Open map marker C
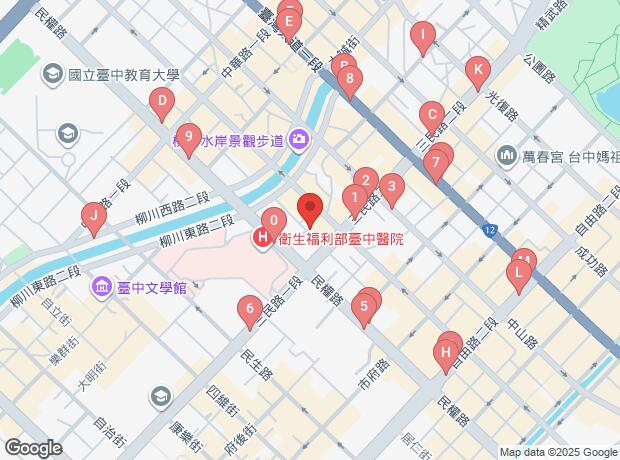This screenshot has height=460, width=620. (x=432, y=119)
